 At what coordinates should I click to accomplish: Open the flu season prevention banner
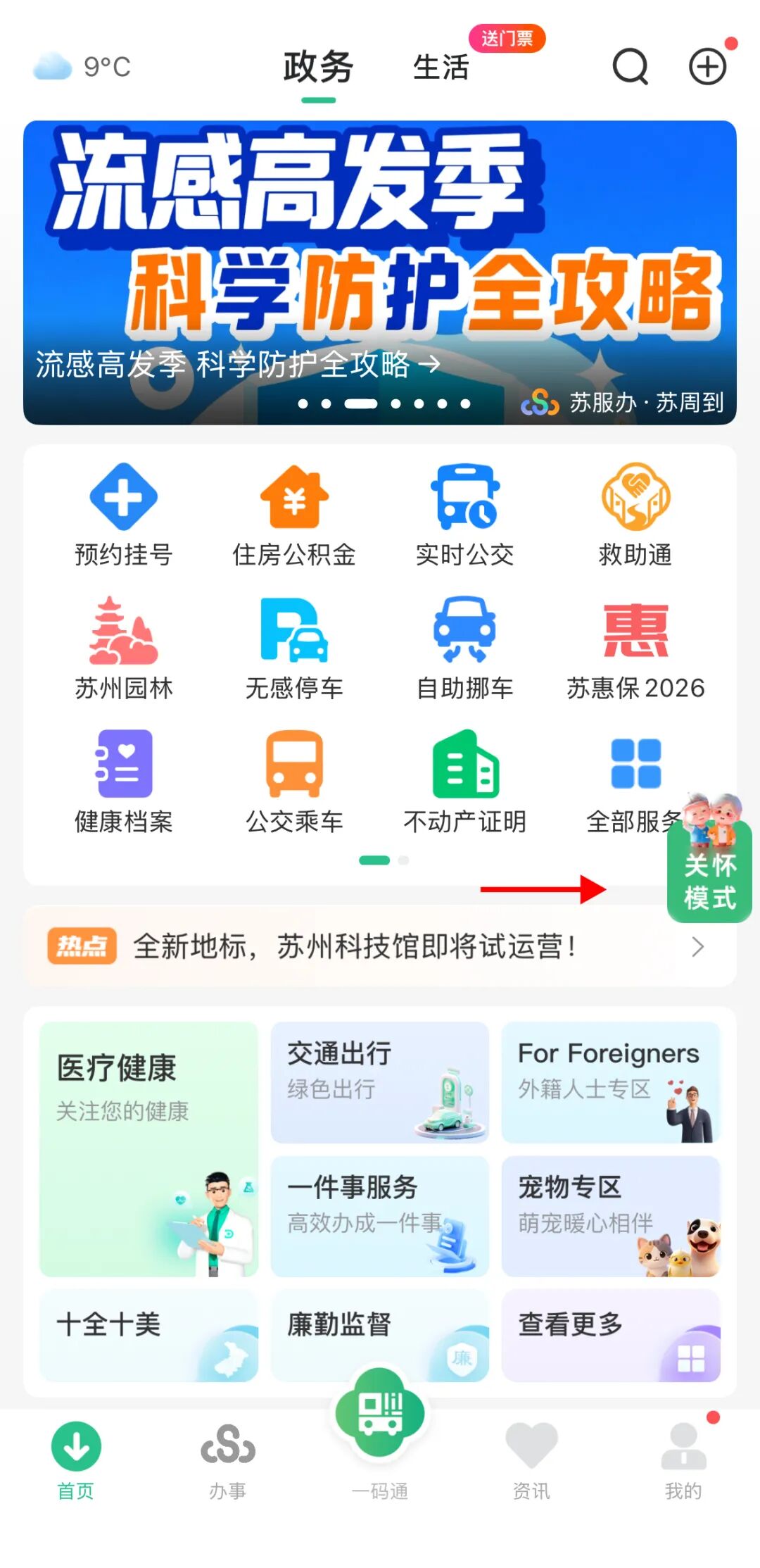[380, 272]
